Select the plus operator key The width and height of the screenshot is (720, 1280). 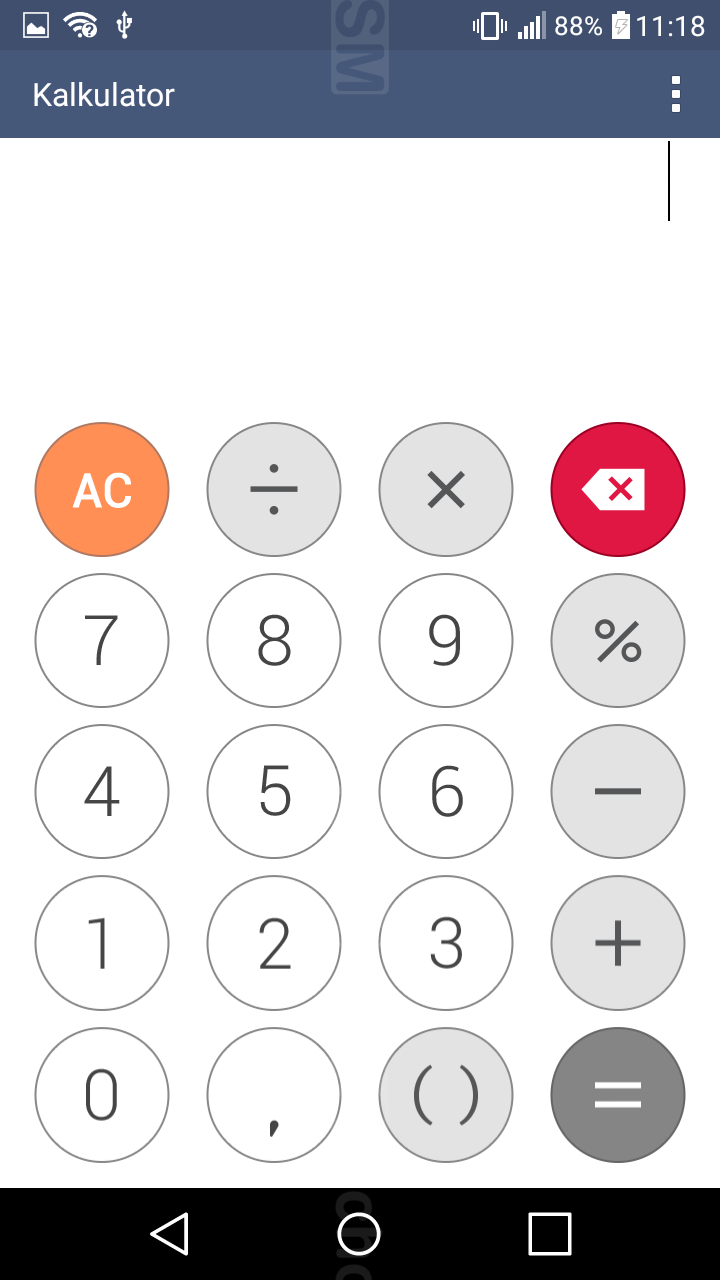pyautogui.click(x=618, y=943)
